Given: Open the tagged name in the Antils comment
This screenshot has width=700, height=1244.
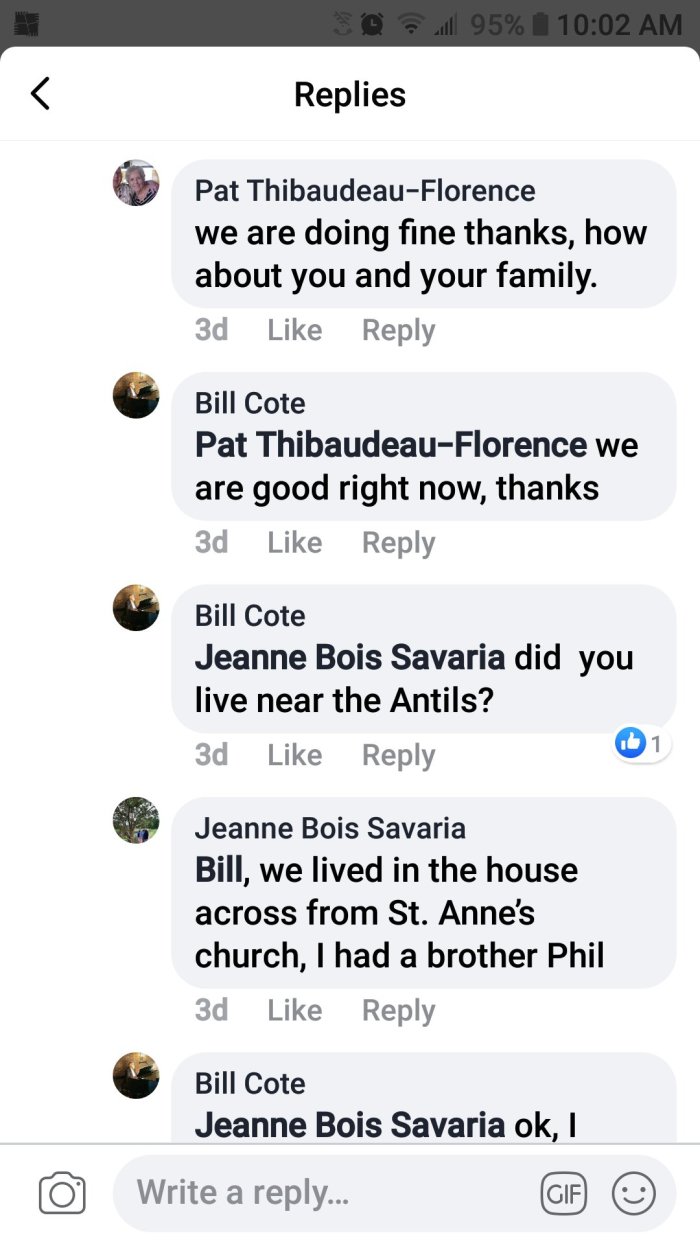Looking at the screenshot, I should (349, 657).
